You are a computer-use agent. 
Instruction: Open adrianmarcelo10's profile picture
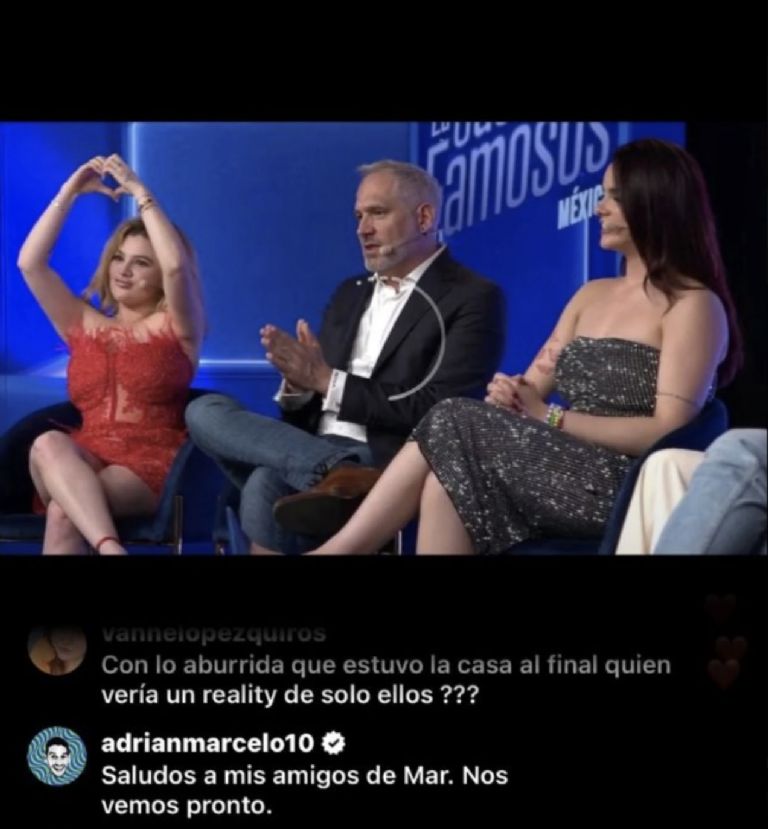click(x=56, y=755)
